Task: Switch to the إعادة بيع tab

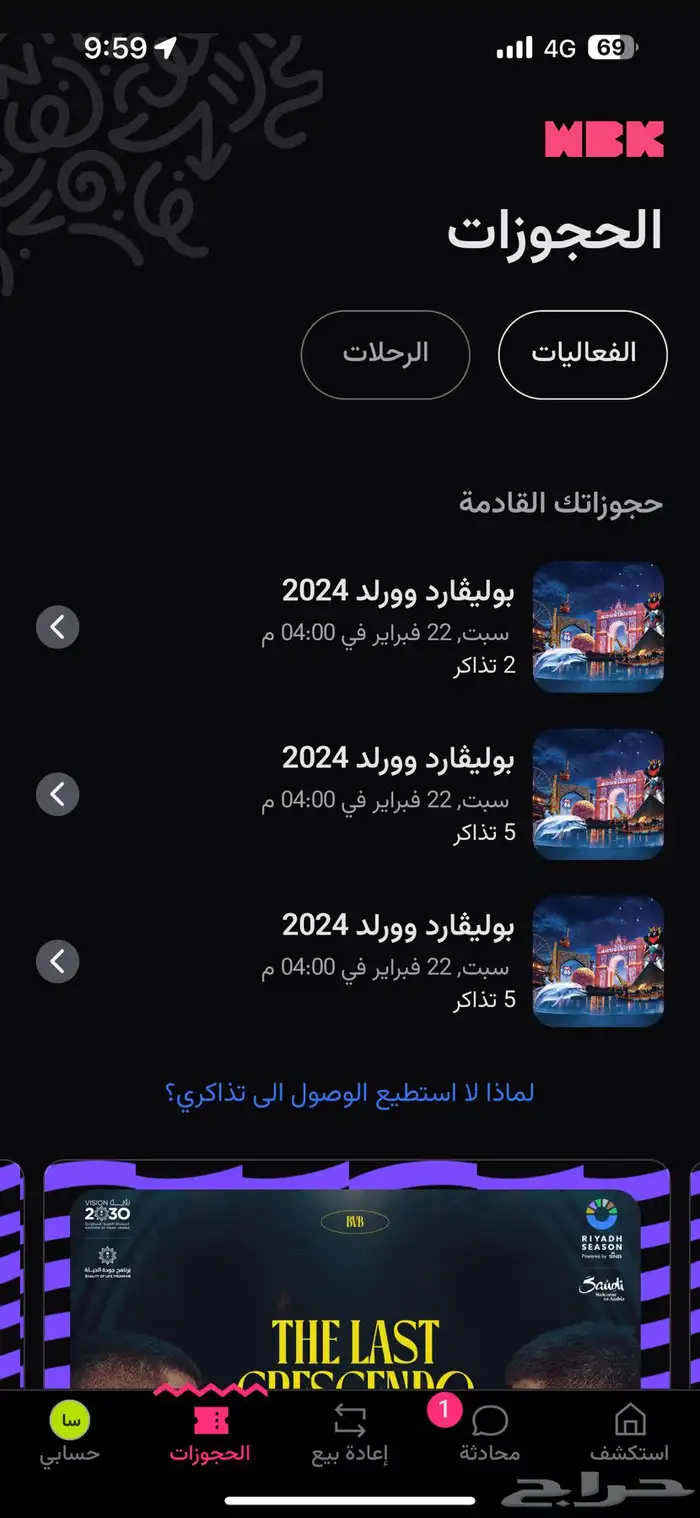Action: 349,1432
